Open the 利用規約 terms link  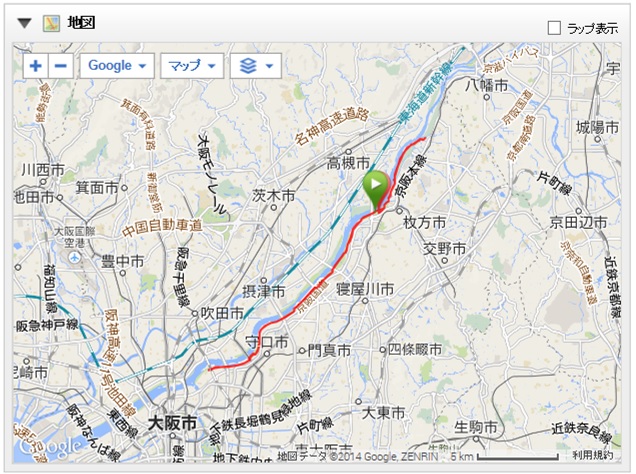(591, 455)
